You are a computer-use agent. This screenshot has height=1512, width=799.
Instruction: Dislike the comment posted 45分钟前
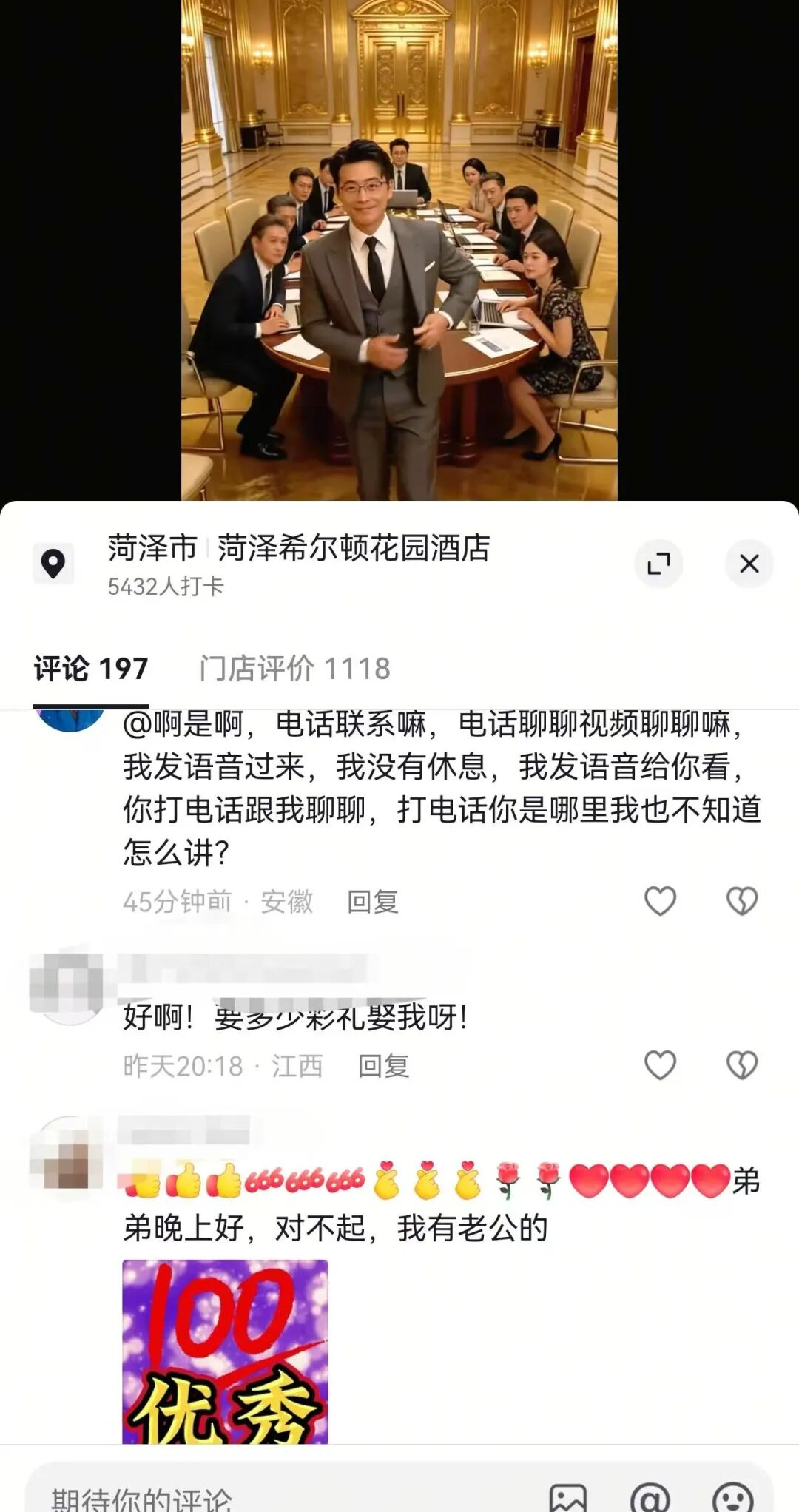coord(742,901)
